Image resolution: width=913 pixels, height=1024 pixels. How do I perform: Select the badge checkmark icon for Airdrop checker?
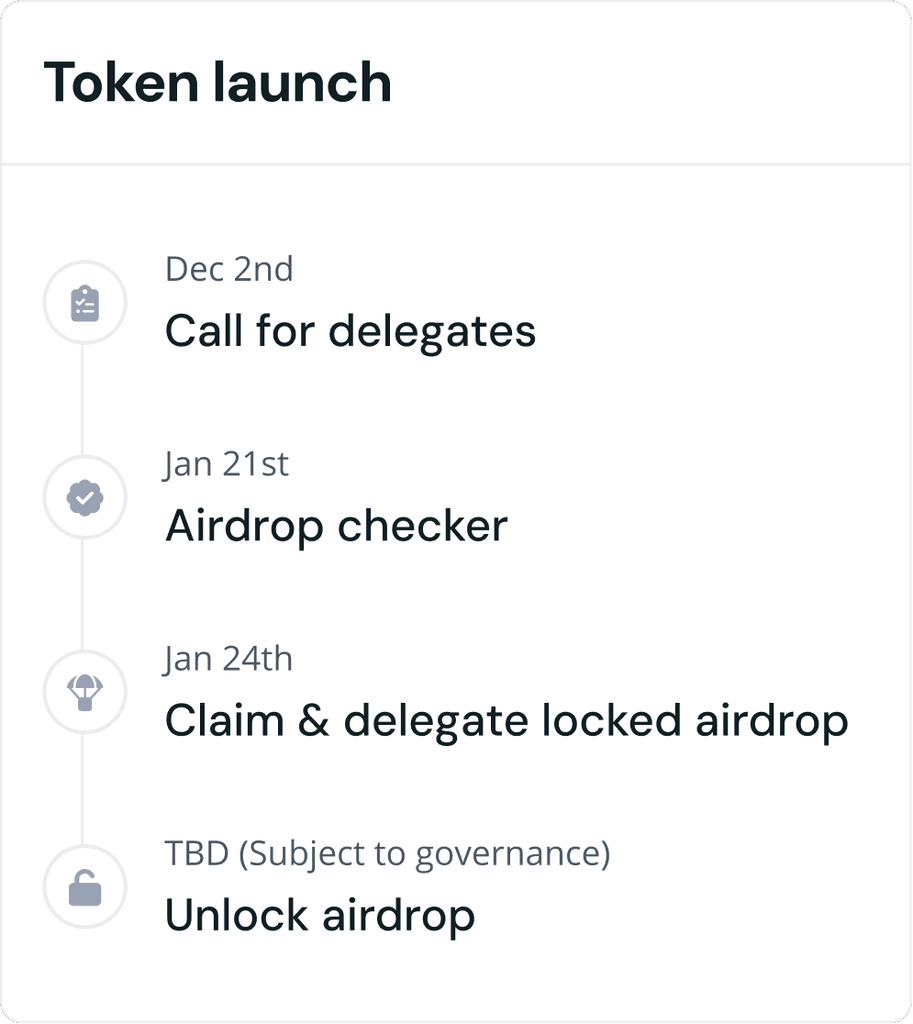click(x=84, y=497)
